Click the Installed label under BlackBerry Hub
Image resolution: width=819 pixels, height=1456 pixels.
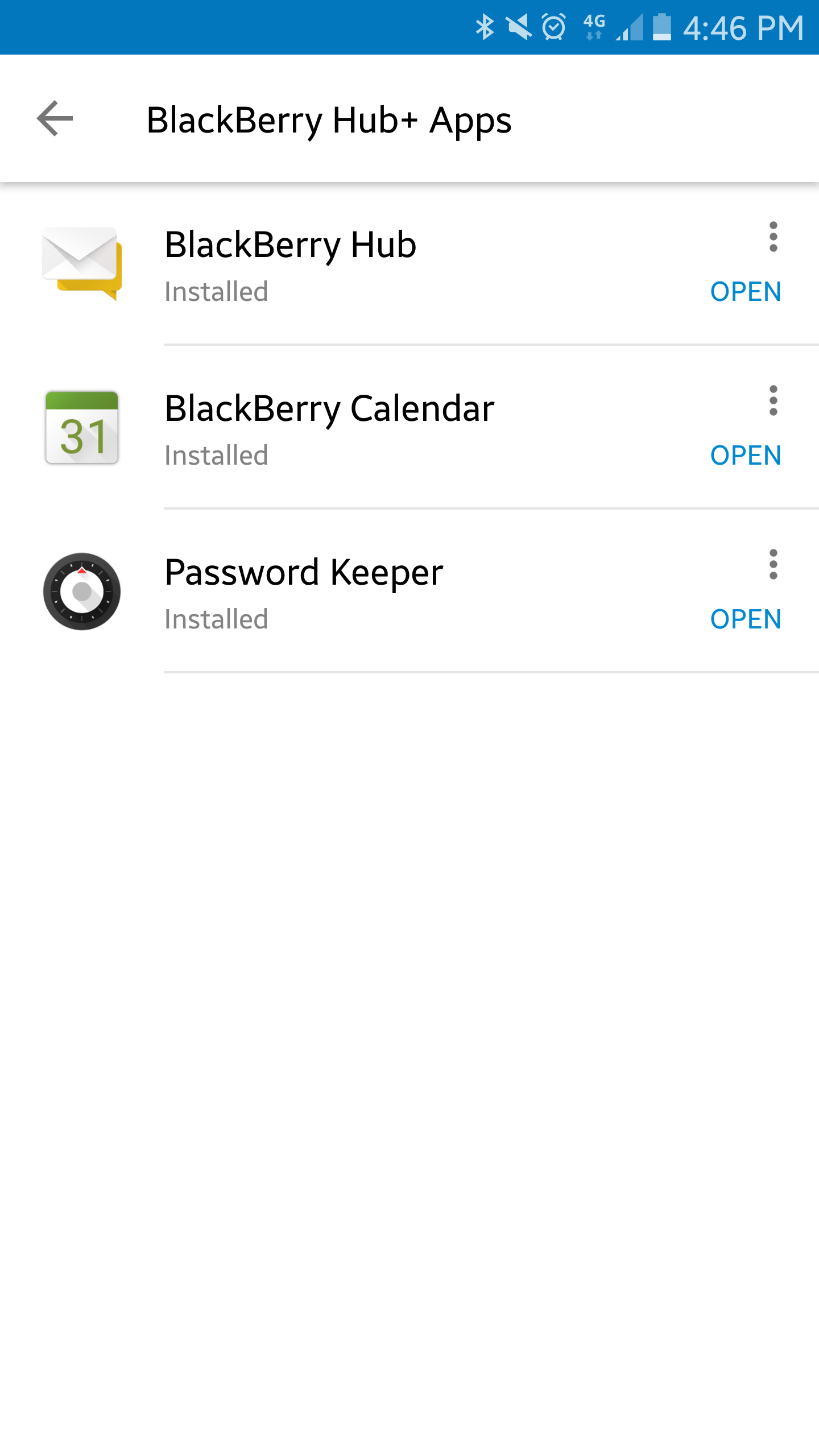pos(217,291)
